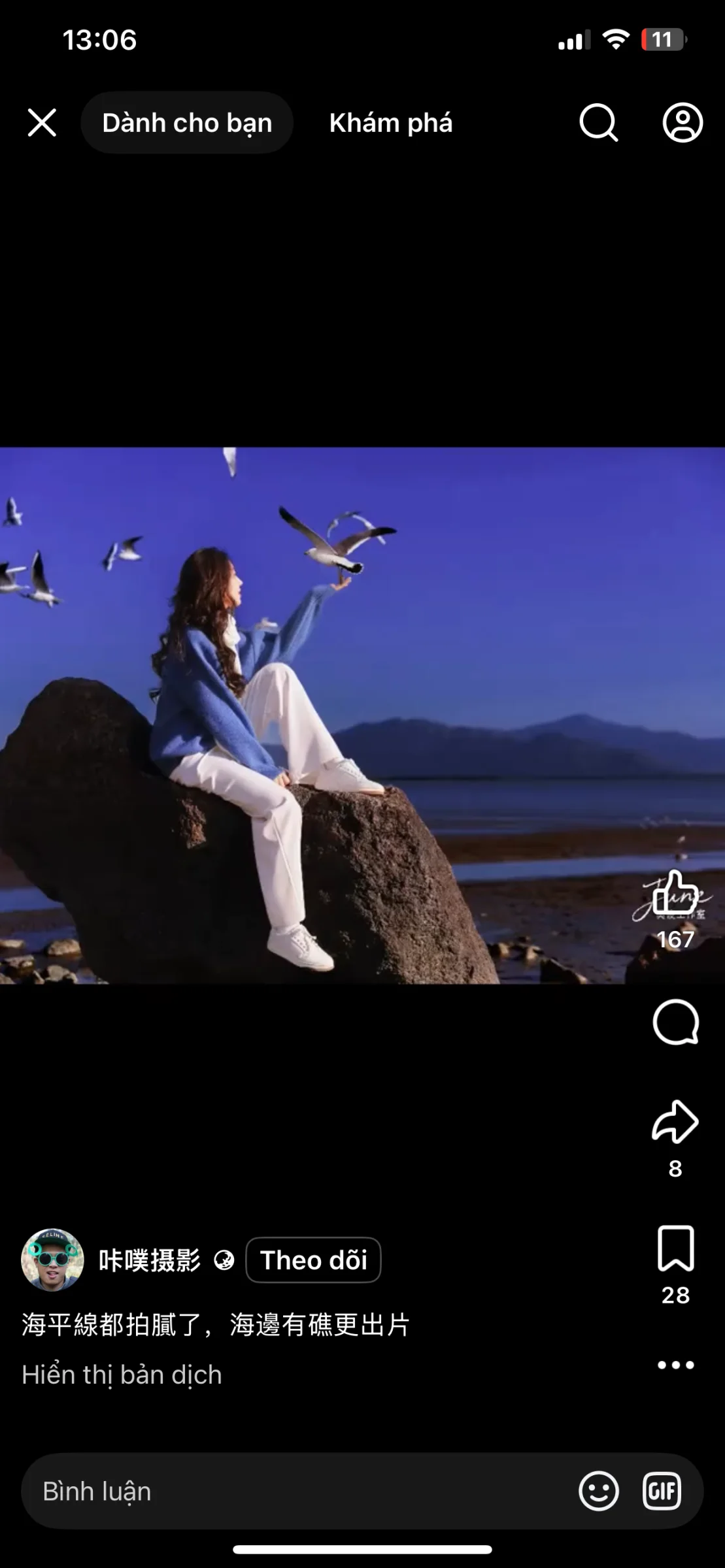Open 咔噗摄影 profile avatar
This screenshot has width=725, height=1568.
click(x=52, y=1260)
